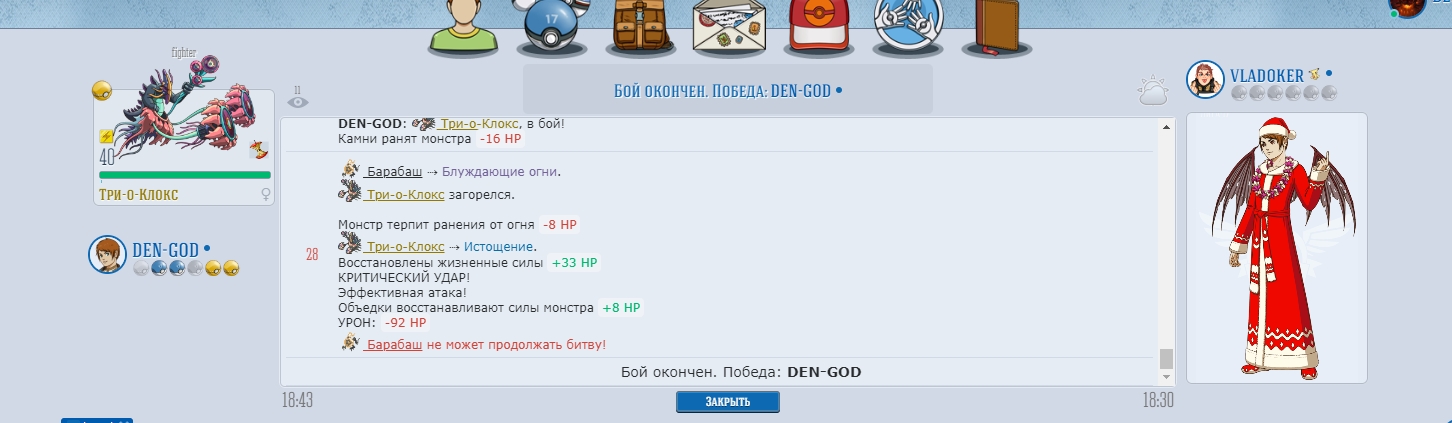Screen dimensions: 1452x423
Task: Tap the Три-о-Клокс link before Истощение
Action: pos(405,247)
